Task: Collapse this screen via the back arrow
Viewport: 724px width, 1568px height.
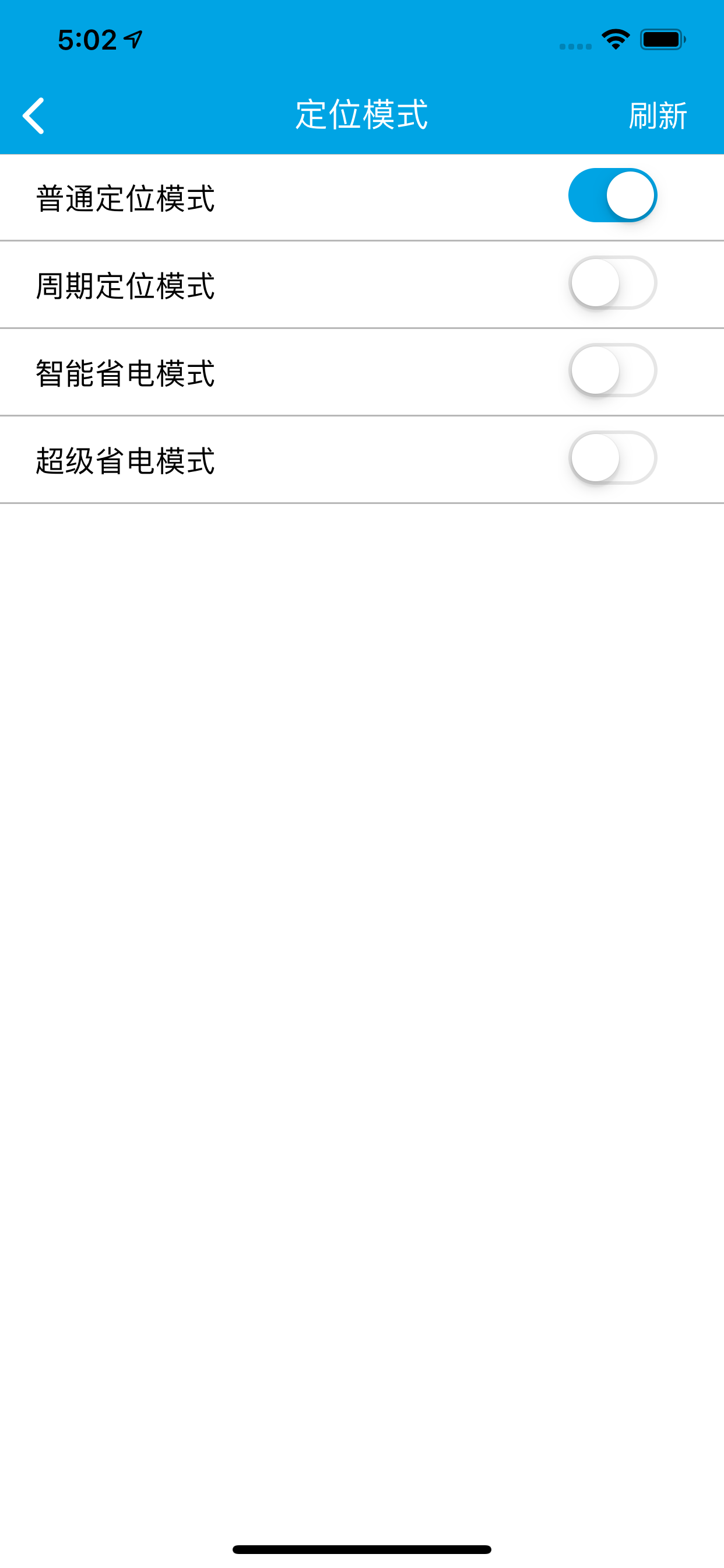Action: (33, 114)
